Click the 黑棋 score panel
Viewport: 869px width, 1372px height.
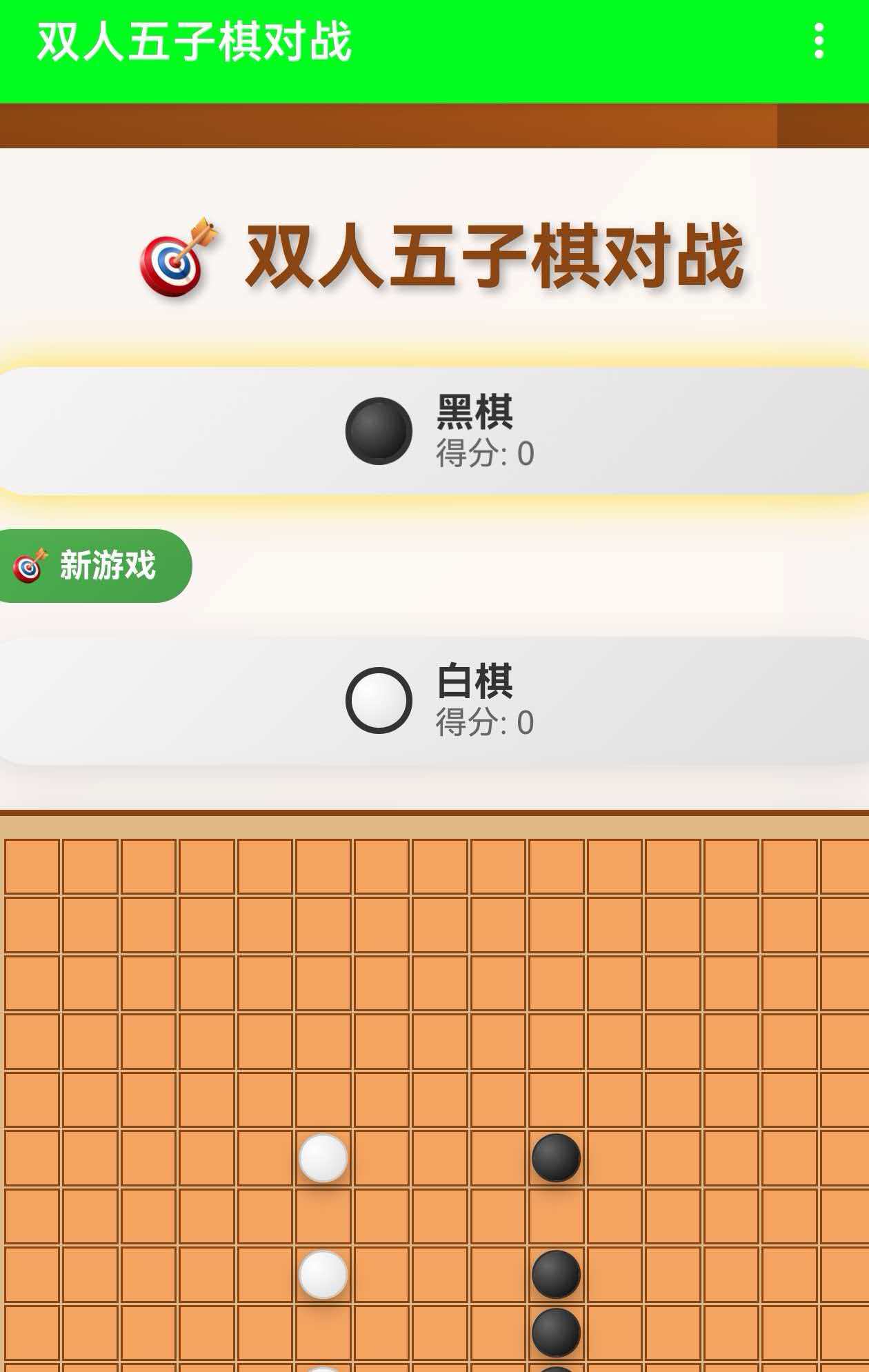[x=434, y=429]
